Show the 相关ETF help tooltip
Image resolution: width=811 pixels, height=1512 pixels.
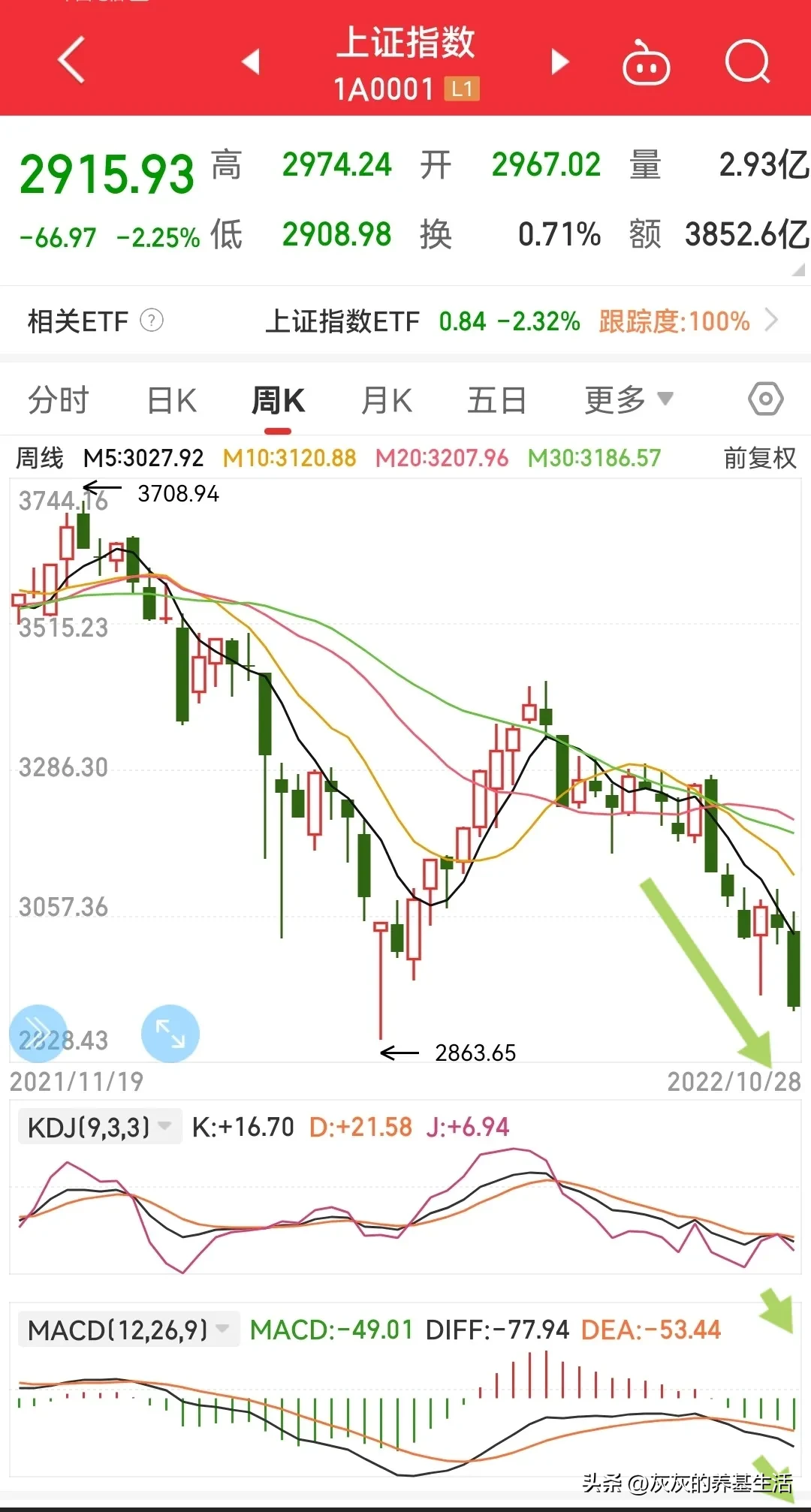(152, 321)
